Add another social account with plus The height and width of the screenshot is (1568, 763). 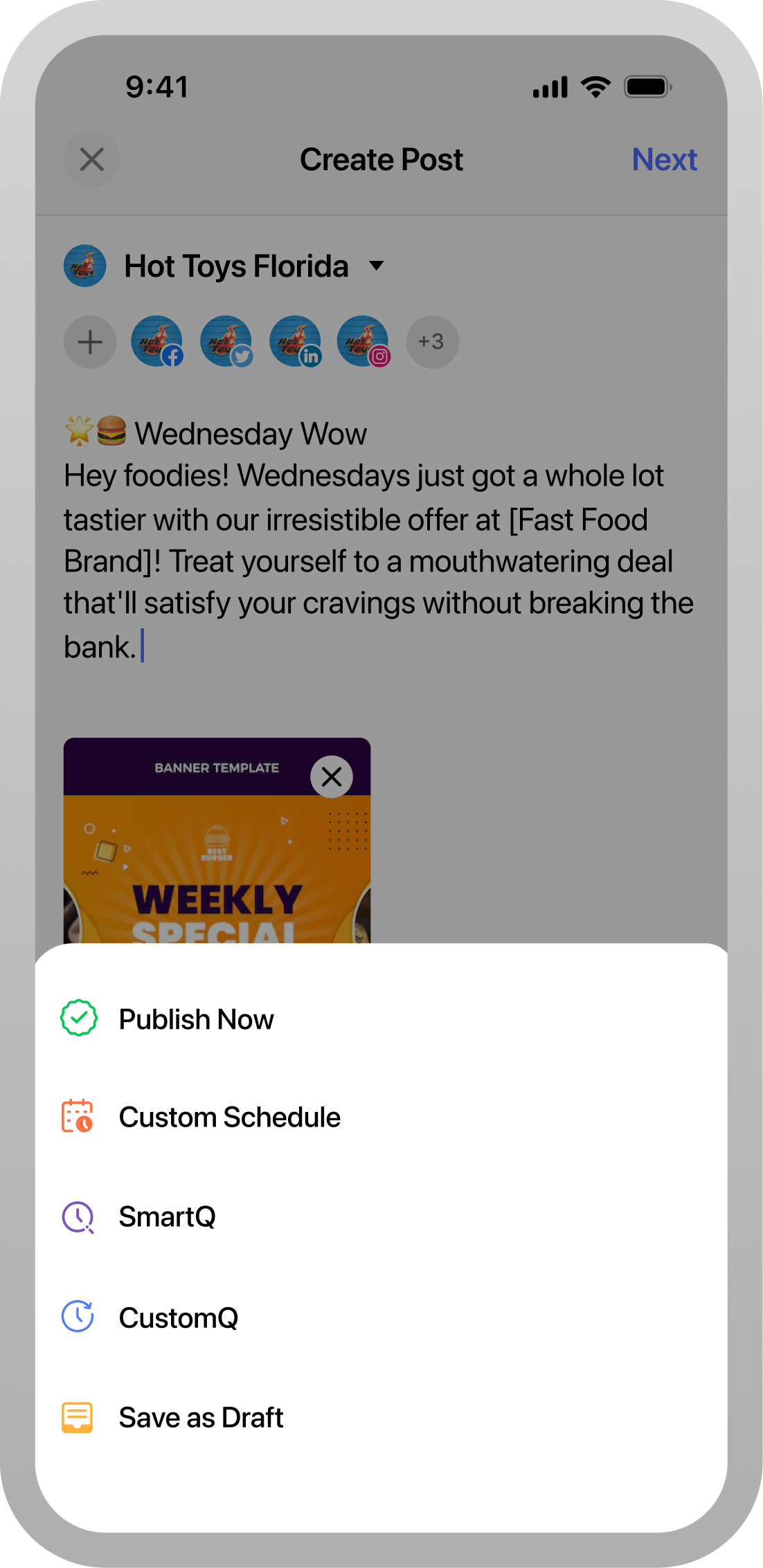pos(90,342)
